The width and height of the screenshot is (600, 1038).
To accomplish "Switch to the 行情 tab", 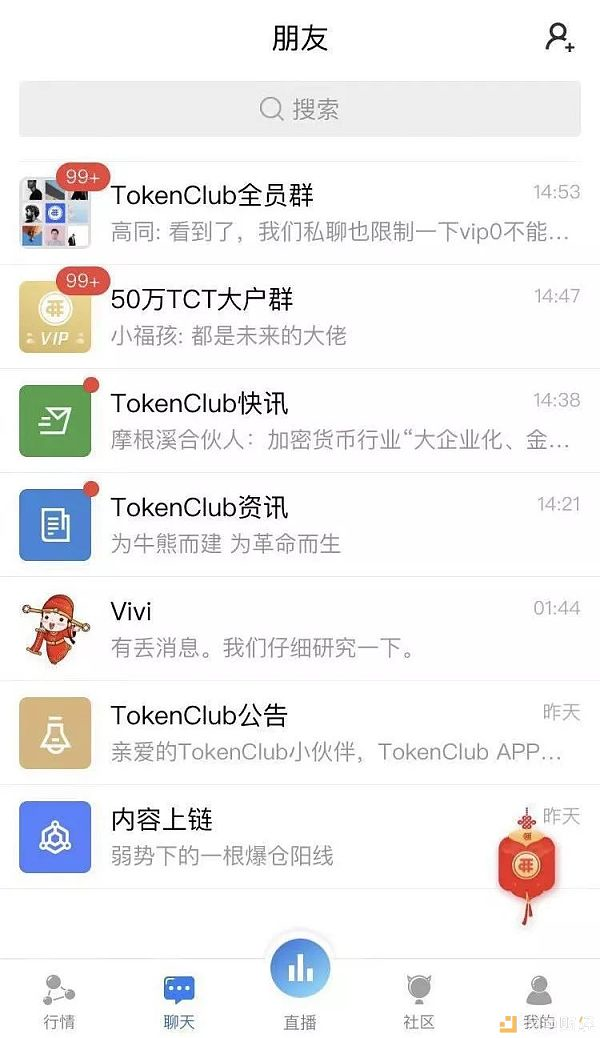I will [x=59, y=1001].
